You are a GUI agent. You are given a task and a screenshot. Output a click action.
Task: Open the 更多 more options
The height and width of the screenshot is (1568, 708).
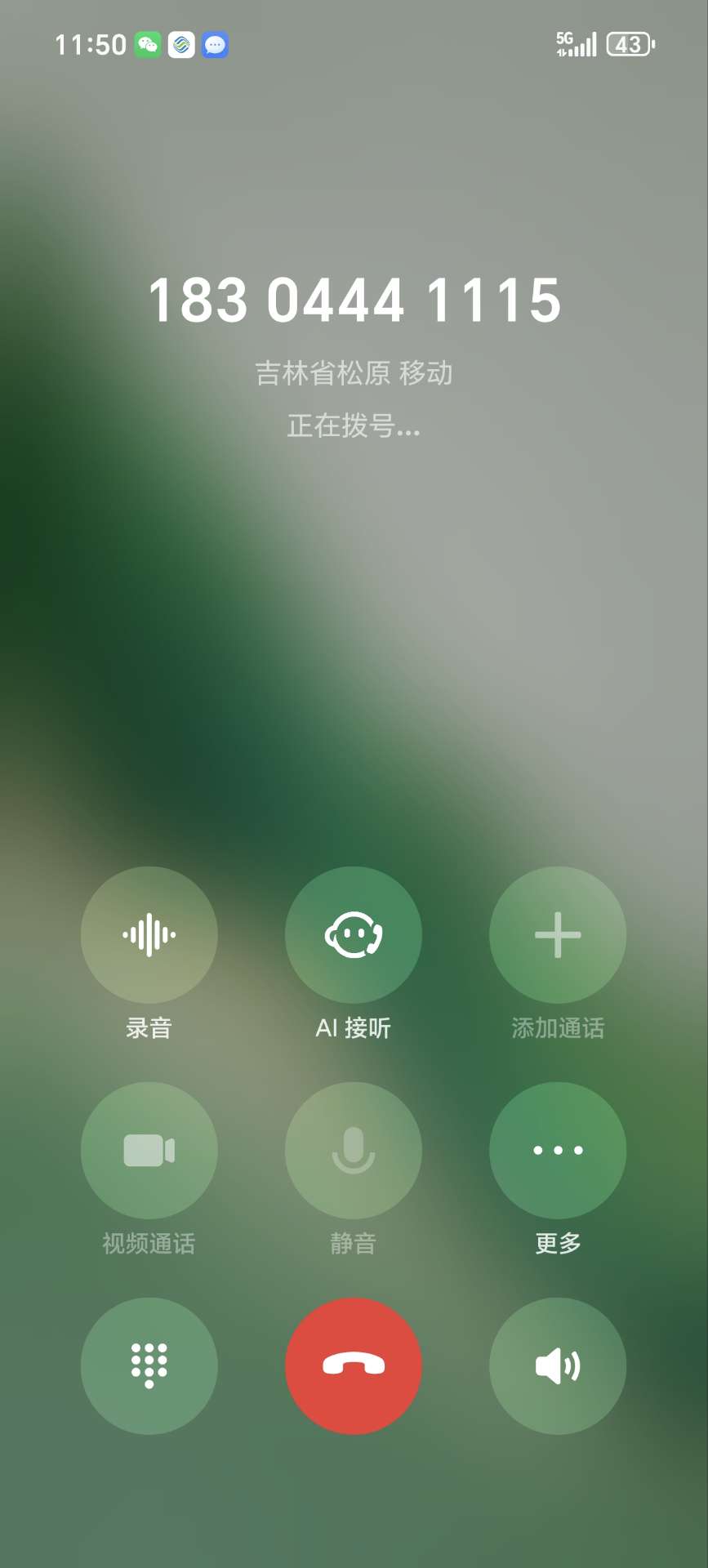558,1151
